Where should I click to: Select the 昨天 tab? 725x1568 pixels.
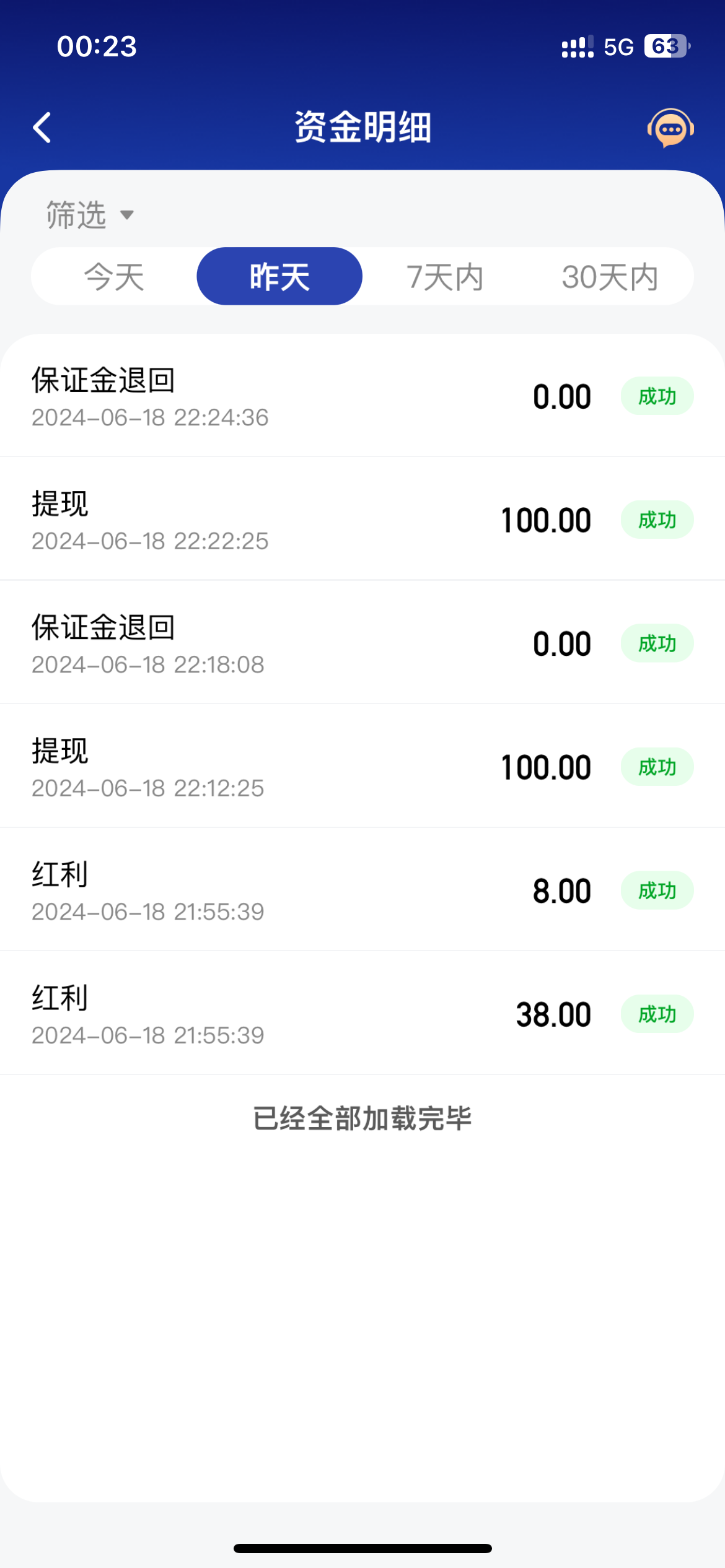click(279, 276)
